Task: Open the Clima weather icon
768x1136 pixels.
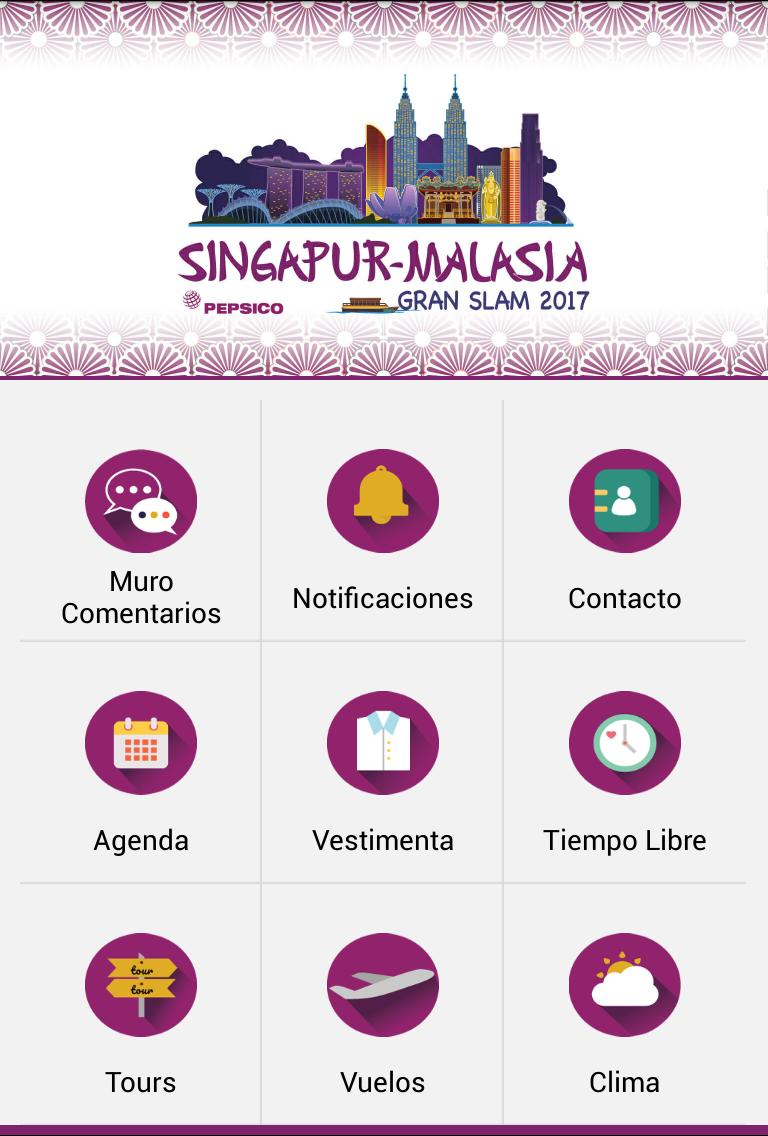Action: [x=625, y=985]
